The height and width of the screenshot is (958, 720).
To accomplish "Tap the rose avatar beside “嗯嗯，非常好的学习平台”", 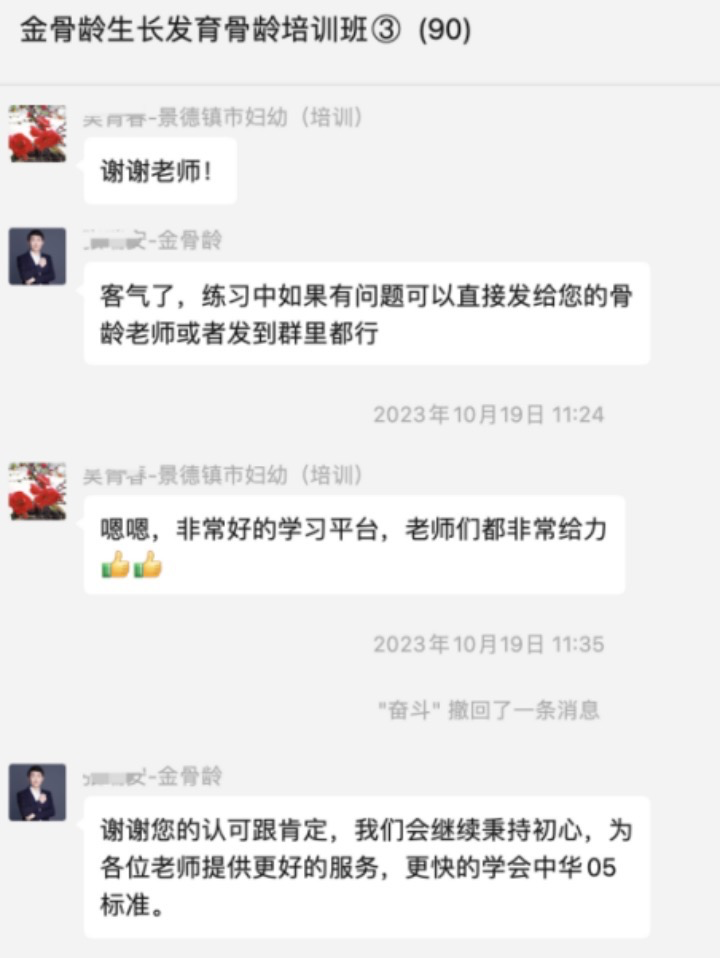I will (37, 490).
